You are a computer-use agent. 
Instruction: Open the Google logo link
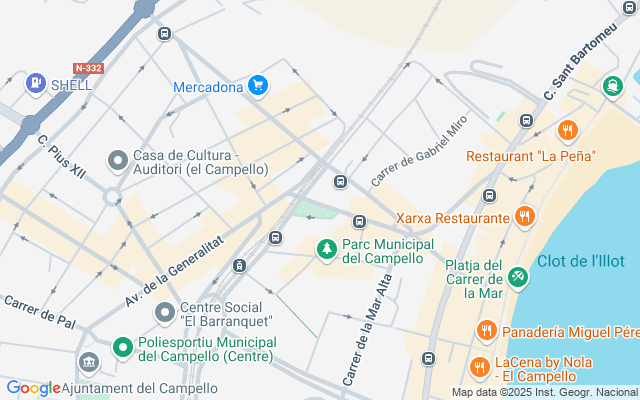[33, 388]
